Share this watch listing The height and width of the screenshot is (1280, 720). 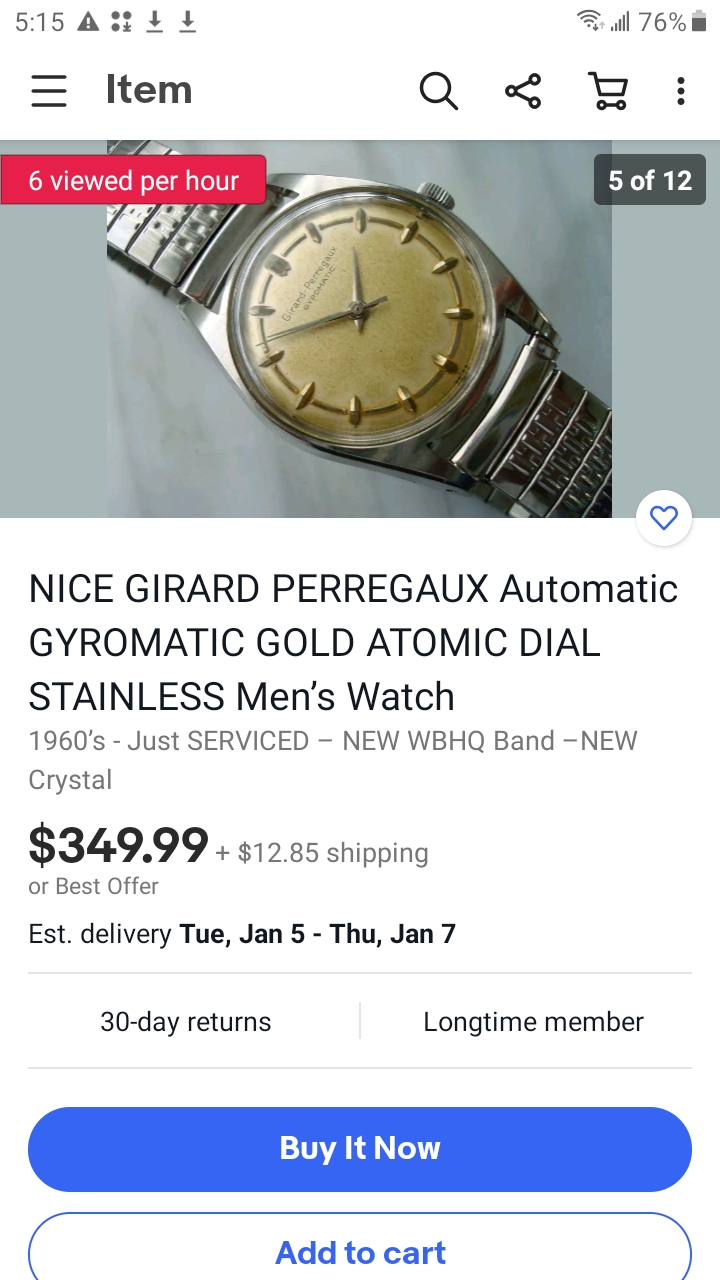[x=522, y=91]
